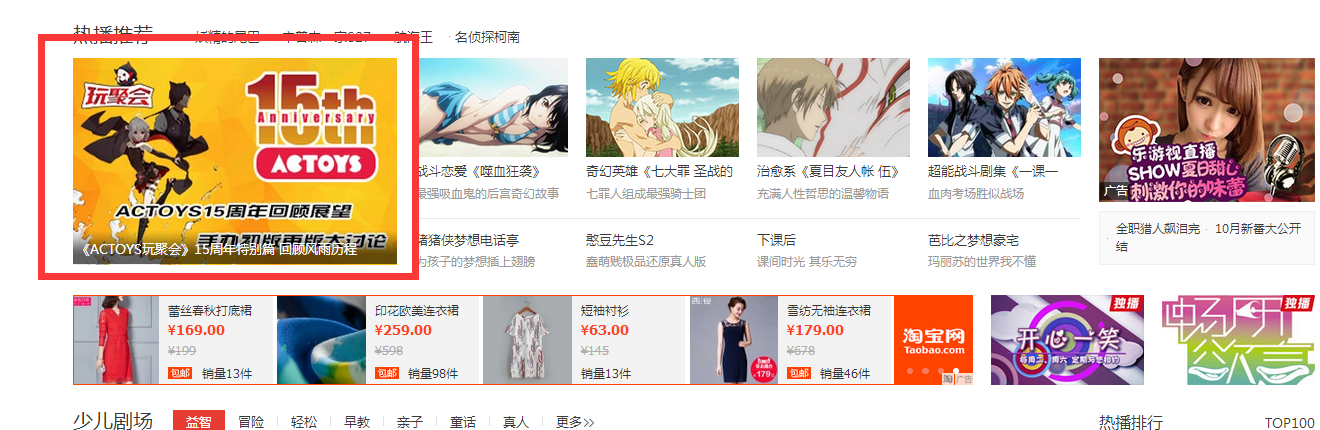Open the 奇幻英雄《七大罪 圣战的 tile
Screen dimensions: 1320x430
point(661,106)
